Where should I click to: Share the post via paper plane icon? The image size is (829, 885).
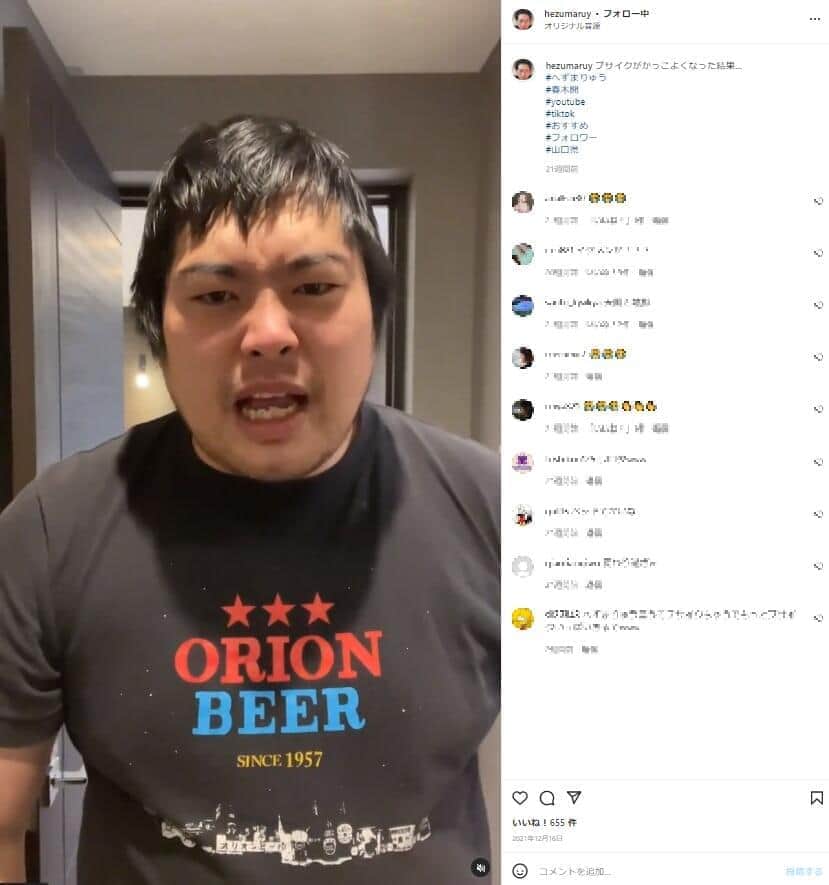tap(574, 798)
